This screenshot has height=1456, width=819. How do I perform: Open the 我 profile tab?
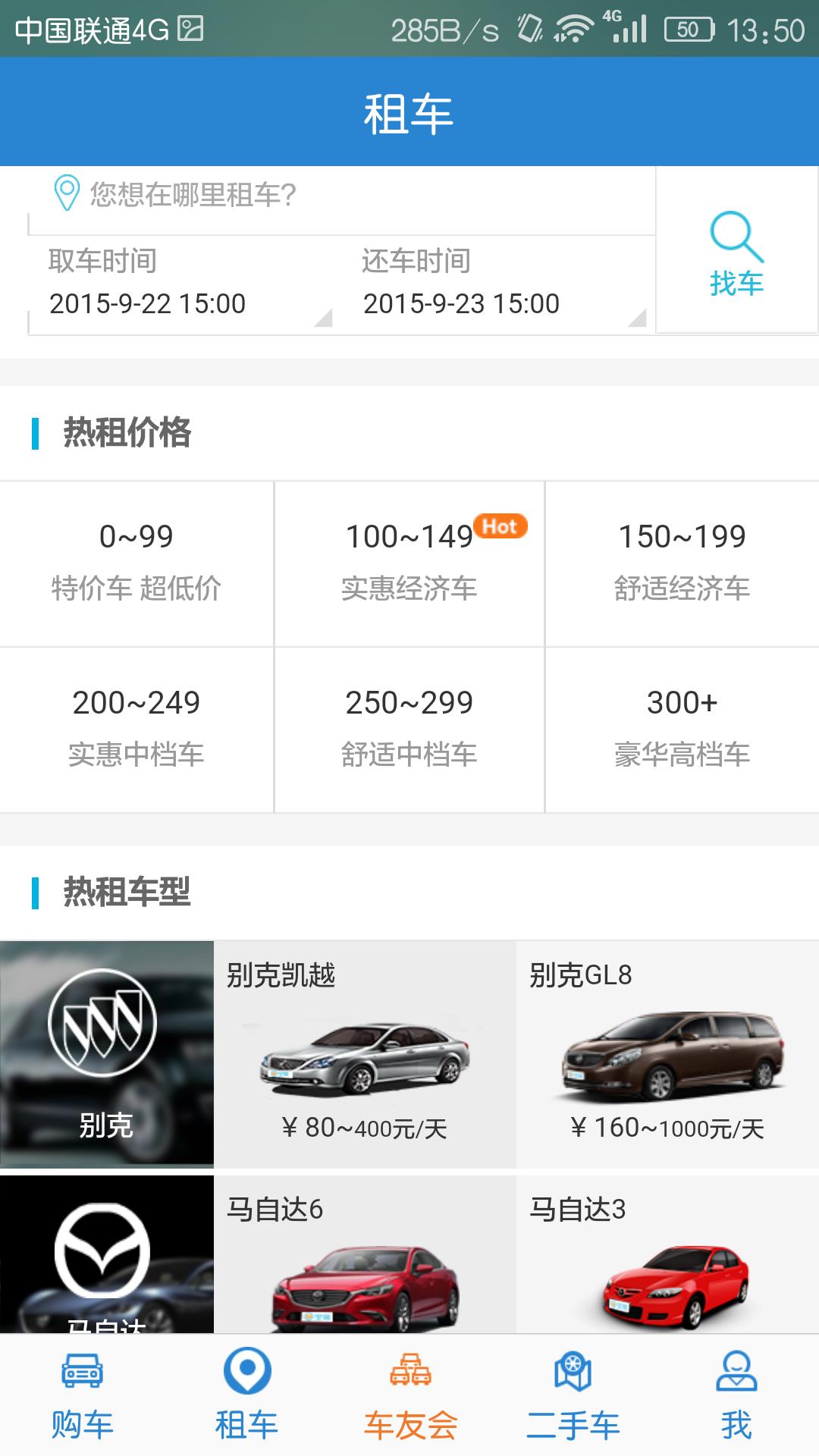coord(736,1395)
